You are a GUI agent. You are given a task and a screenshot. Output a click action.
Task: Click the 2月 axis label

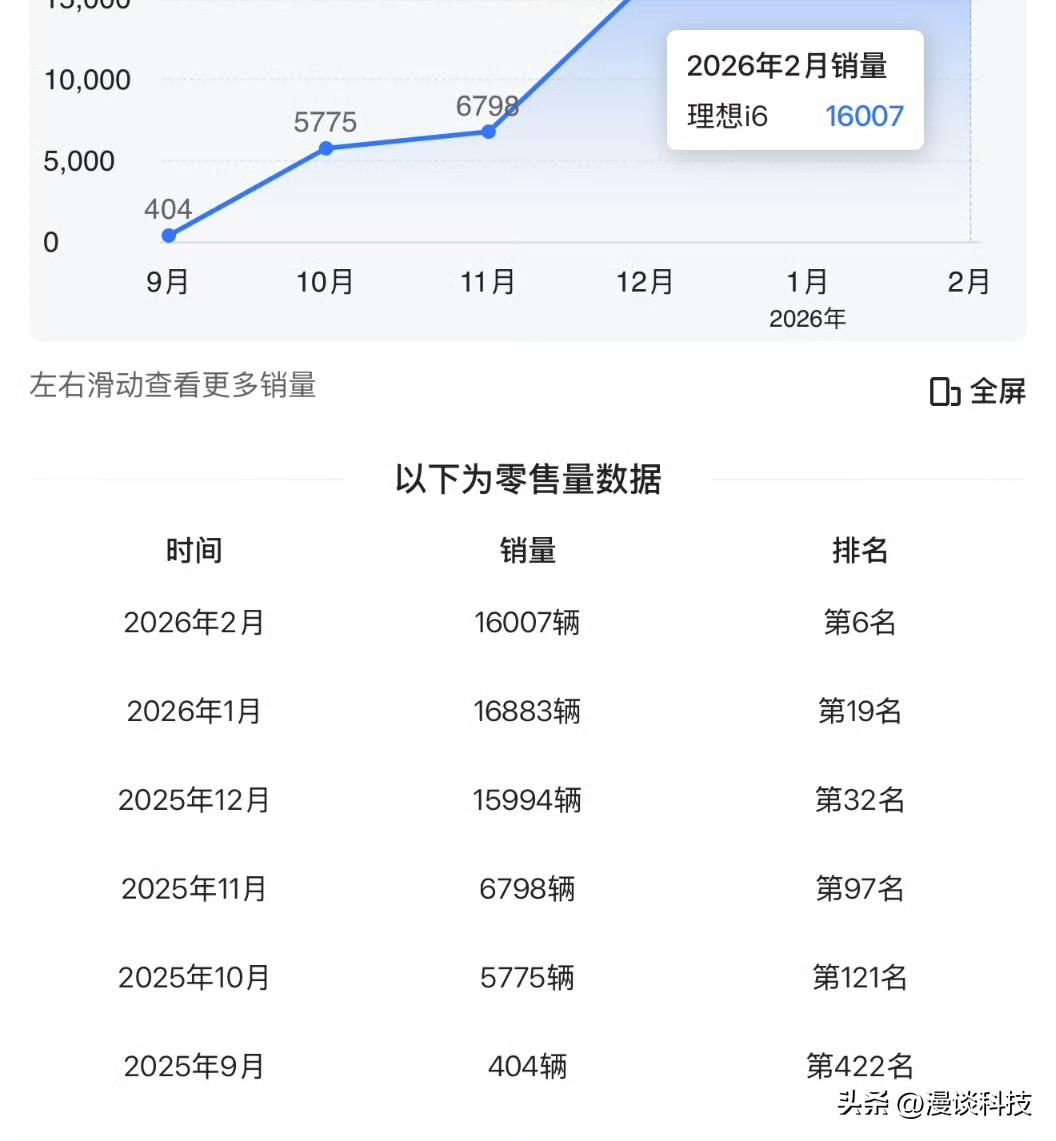tap(969, 283)
